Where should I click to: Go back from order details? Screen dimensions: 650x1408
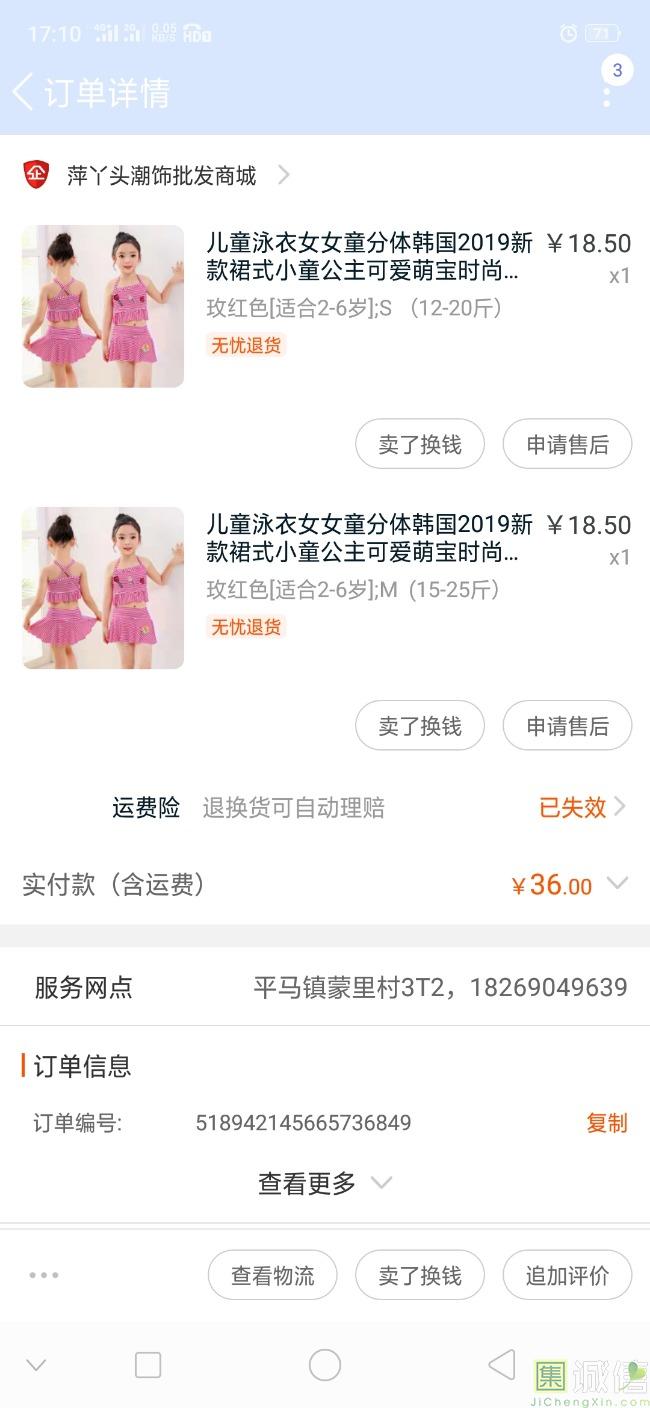(x=24, y=92)
